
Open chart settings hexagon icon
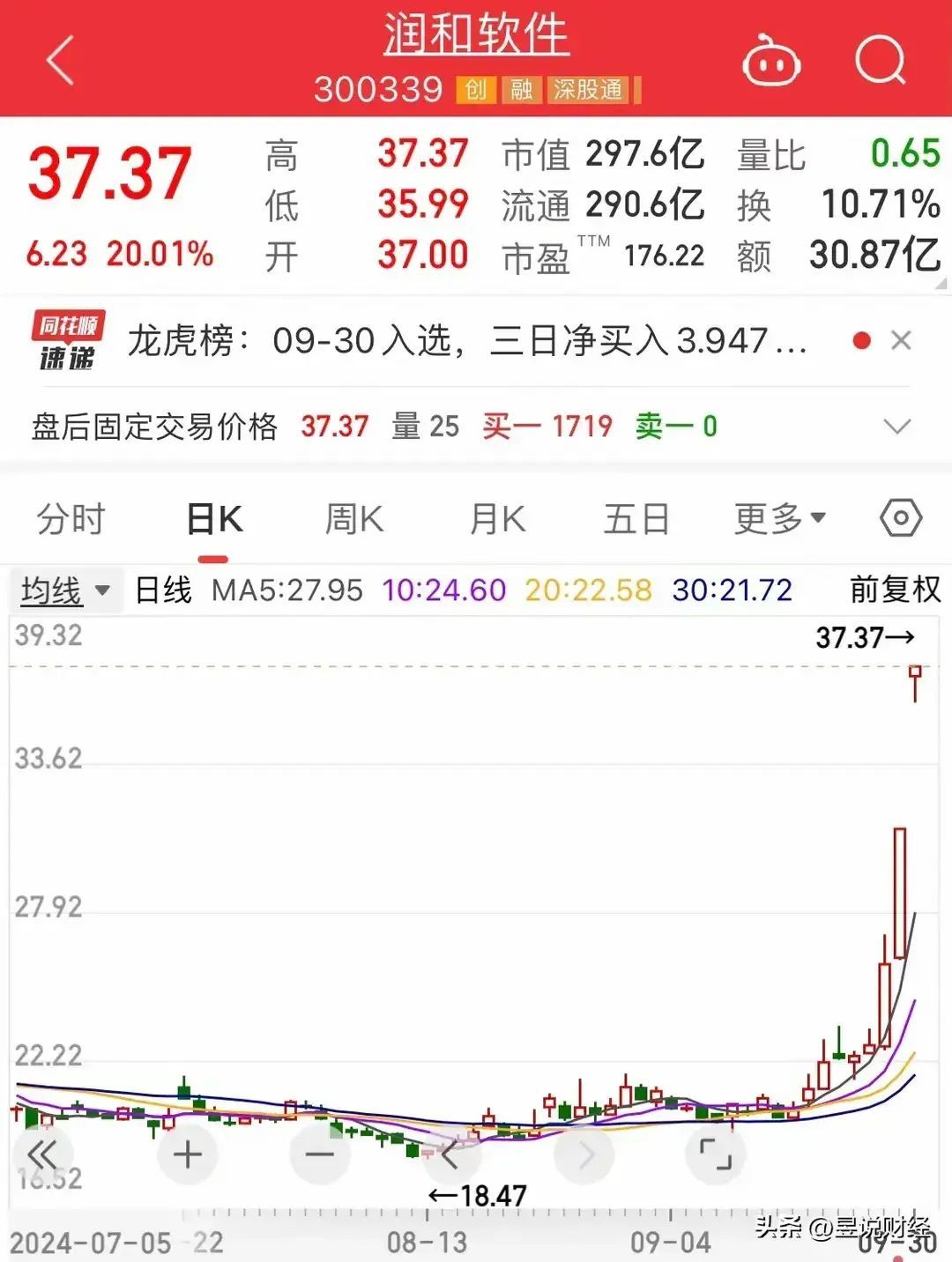pyautogui.click(x=901, y=518)
